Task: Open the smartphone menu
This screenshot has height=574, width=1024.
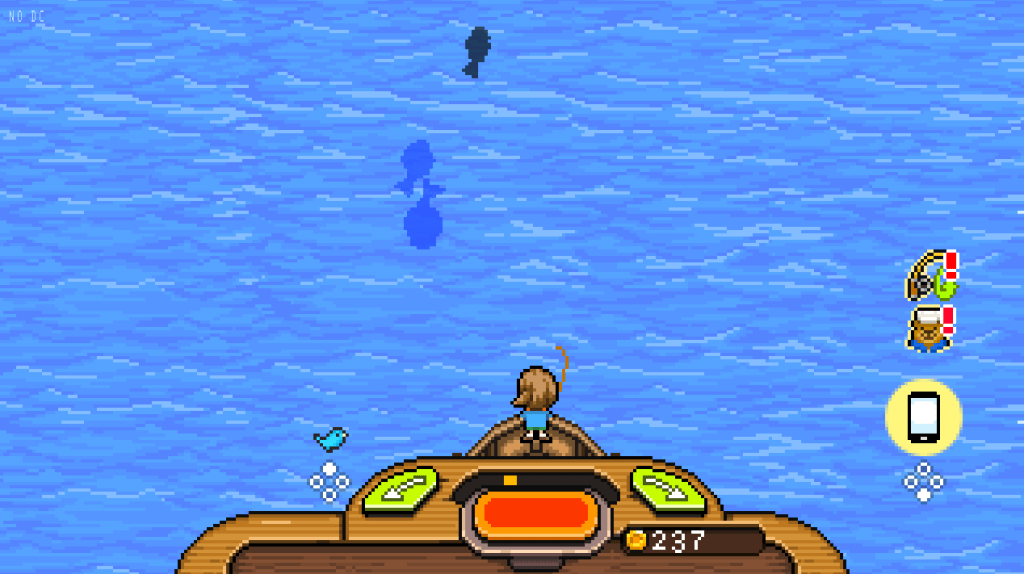Action: pyautogui.click(x=924, y=417)
